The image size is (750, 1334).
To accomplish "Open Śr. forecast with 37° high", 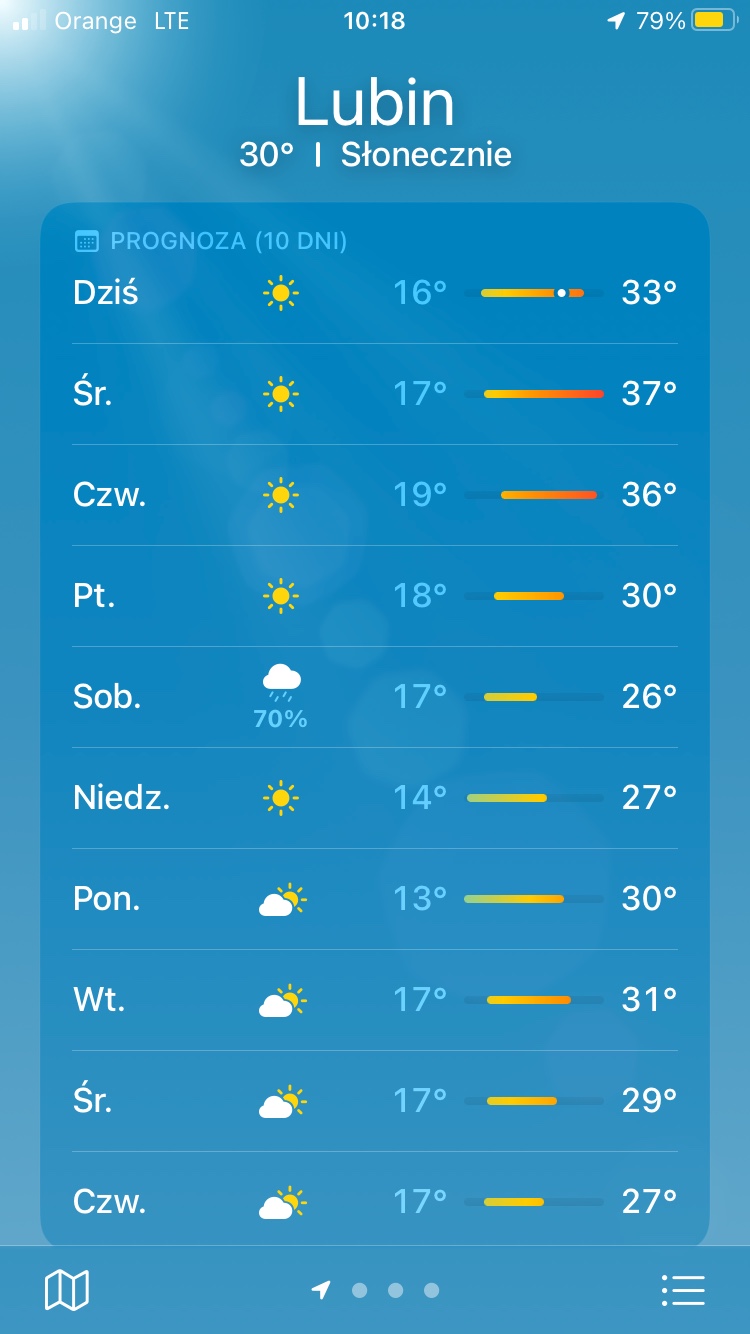I will pyautogui.click(x=375, y=394).
